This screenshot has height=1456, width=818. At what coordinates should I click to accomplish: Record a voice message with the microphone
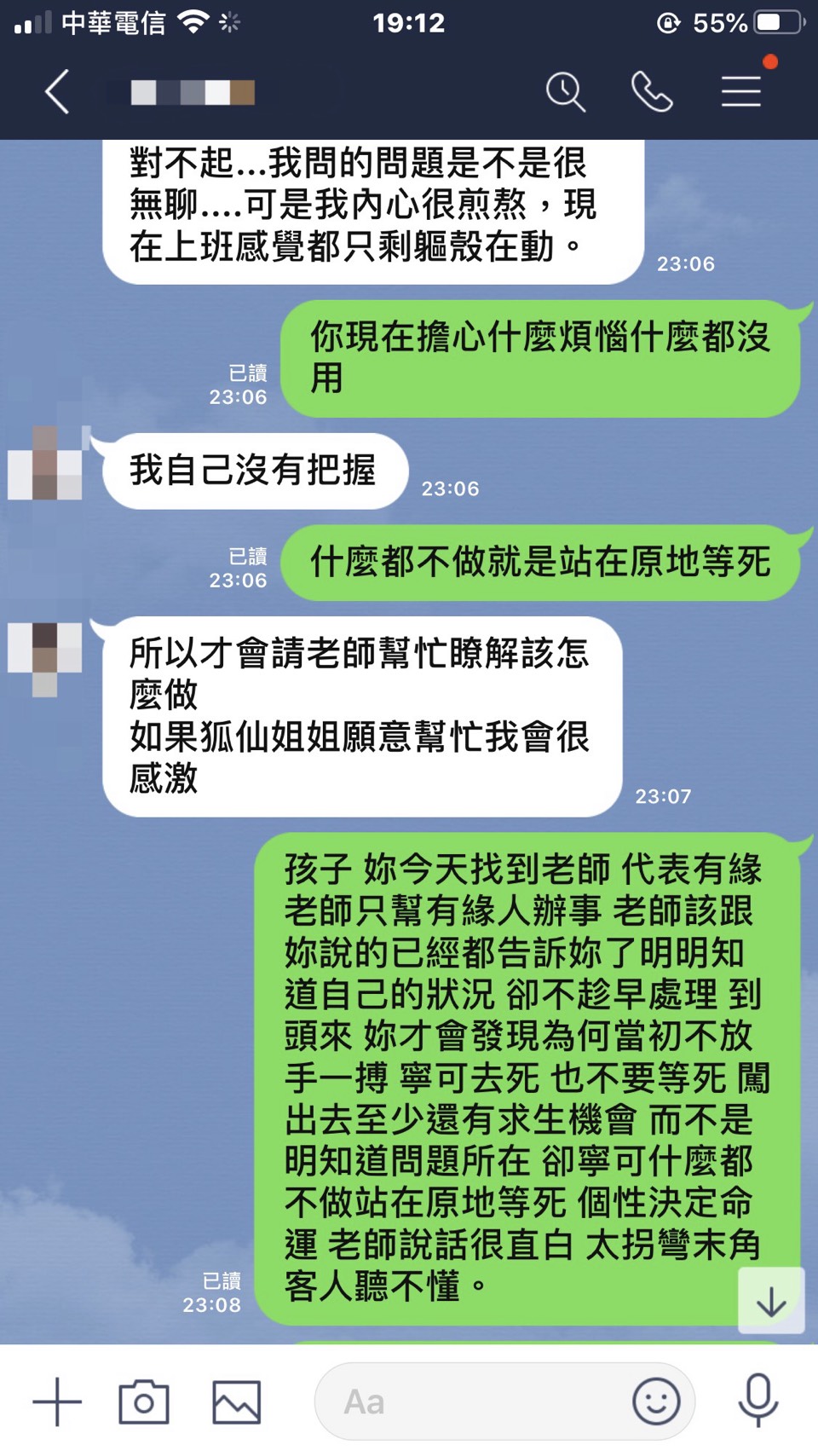(x=758, y=1400)
